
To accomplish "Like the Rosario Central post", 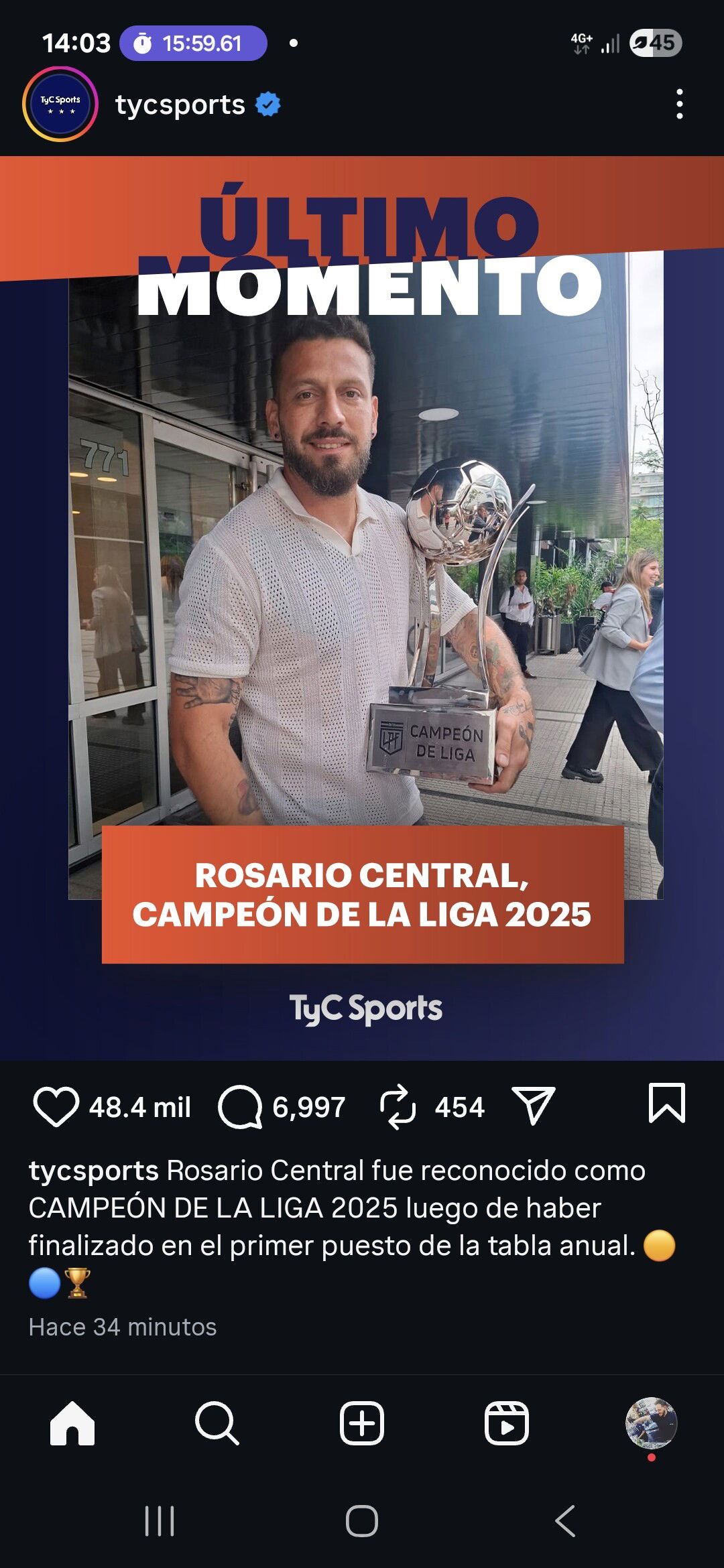I will 56,1107.
